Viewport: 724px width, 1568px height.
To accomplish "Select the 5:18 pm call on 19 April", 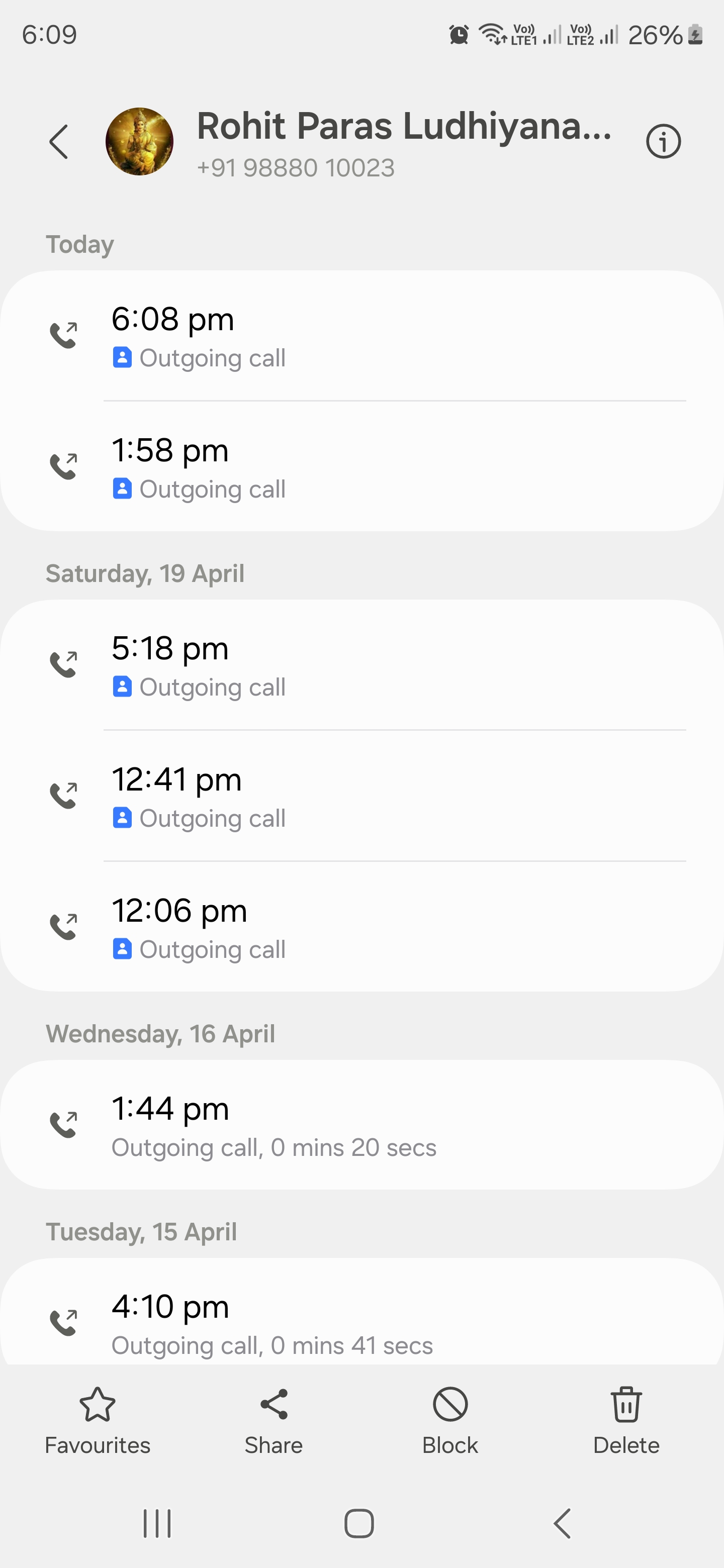I will pos(361,665).
